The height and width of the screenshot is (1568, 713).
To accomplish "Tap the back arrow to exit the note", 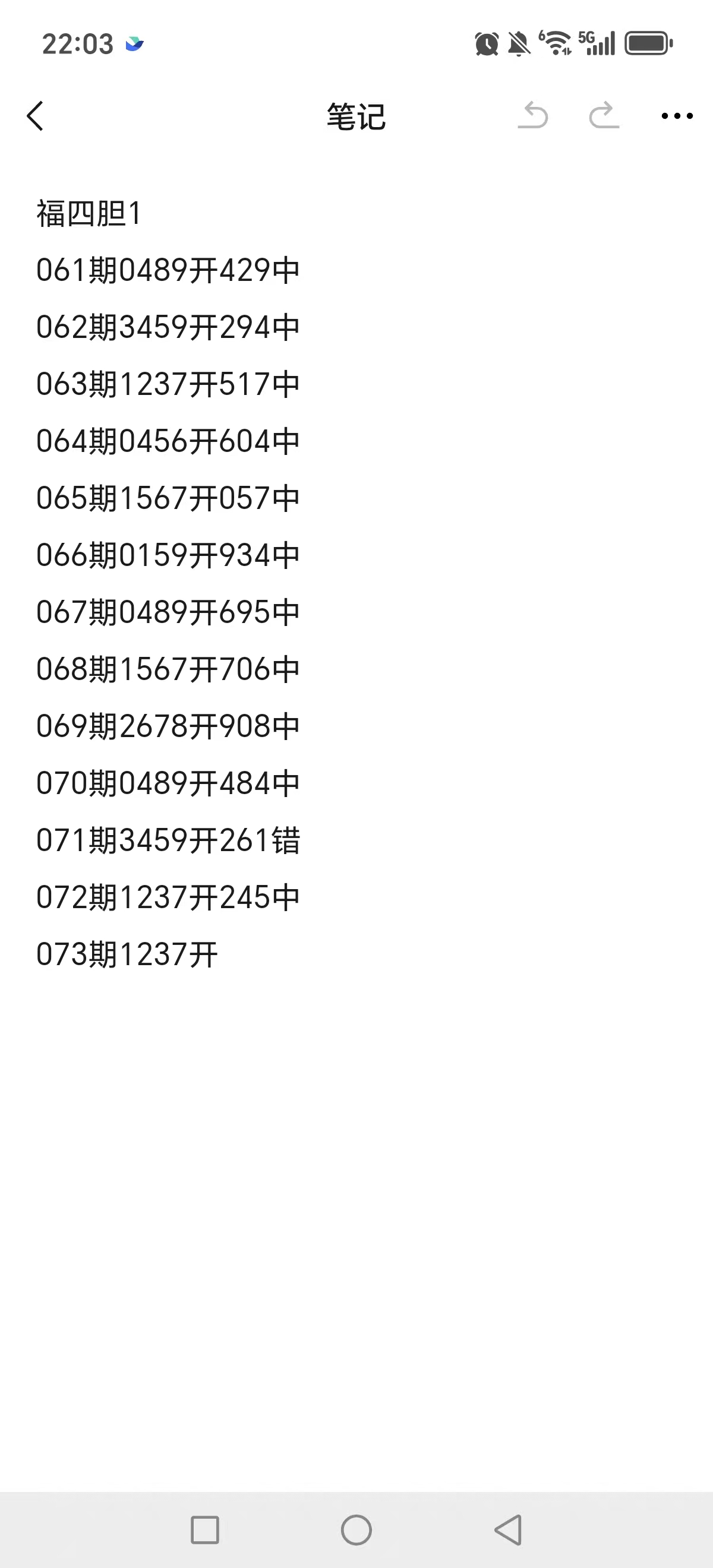I will point(36,117).
